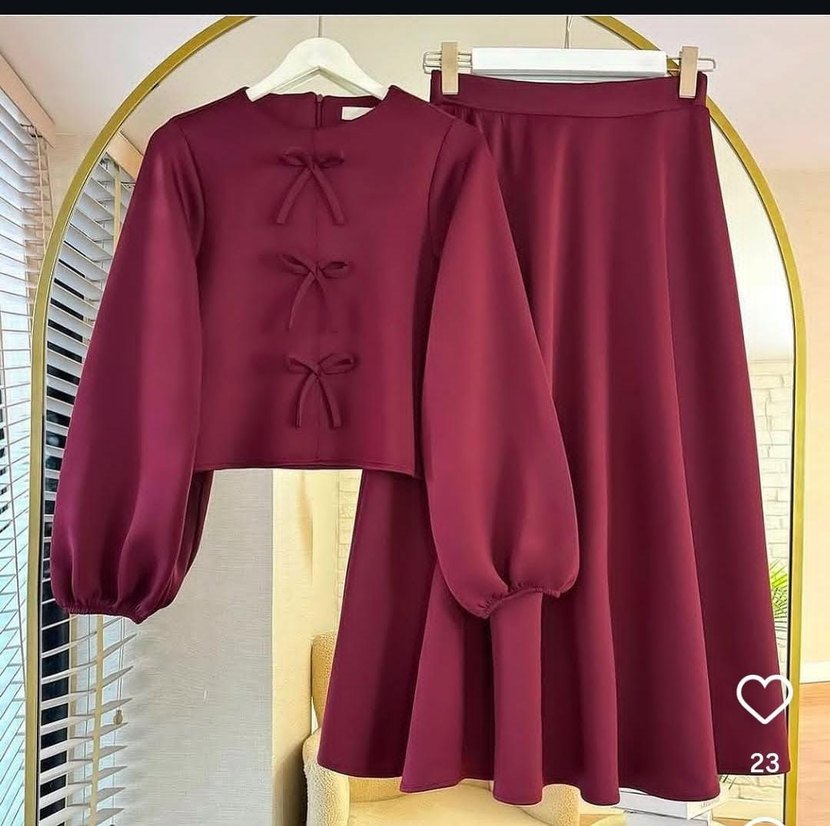
Task: Like this outfit photo with the heart
Action: tap(764, 697)
